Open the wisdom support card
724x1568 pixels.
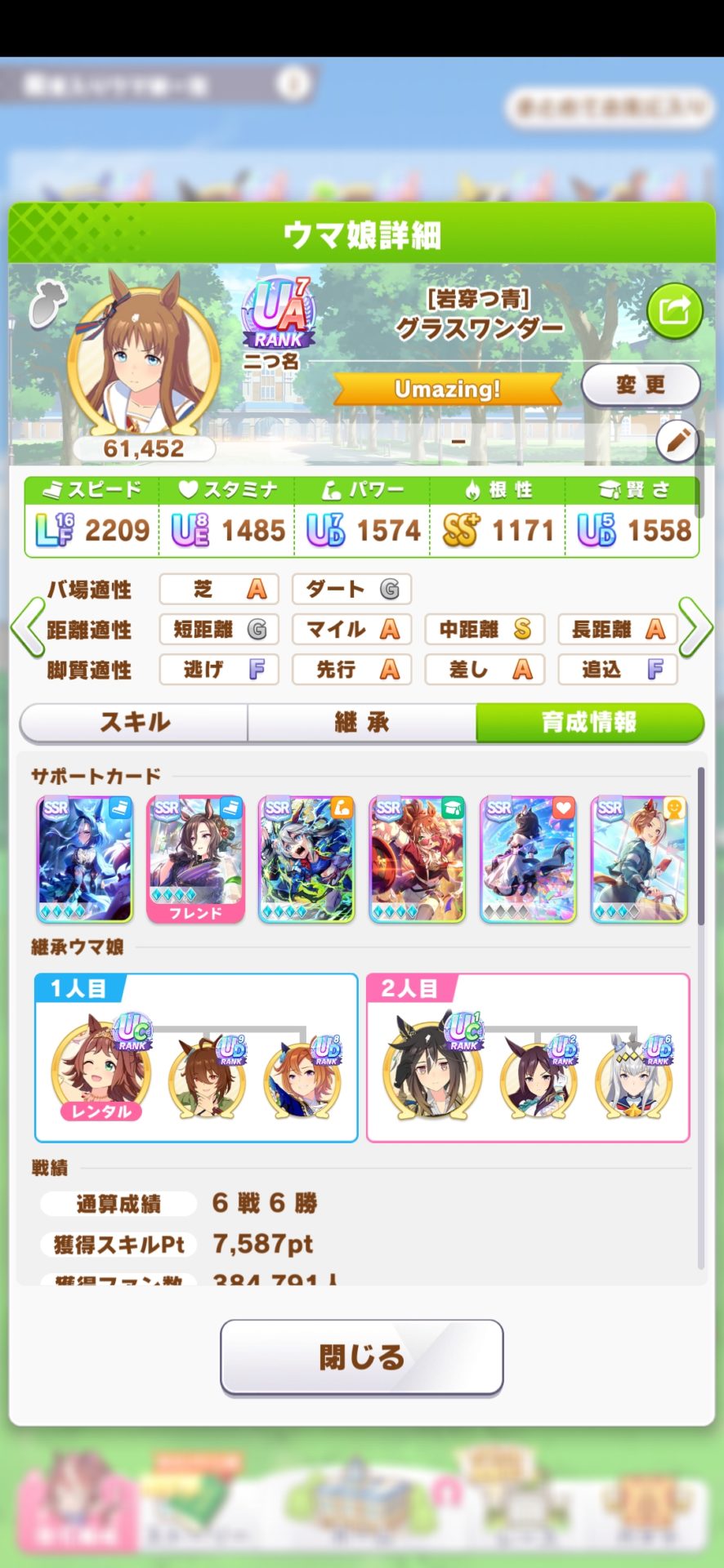point(417,859)
